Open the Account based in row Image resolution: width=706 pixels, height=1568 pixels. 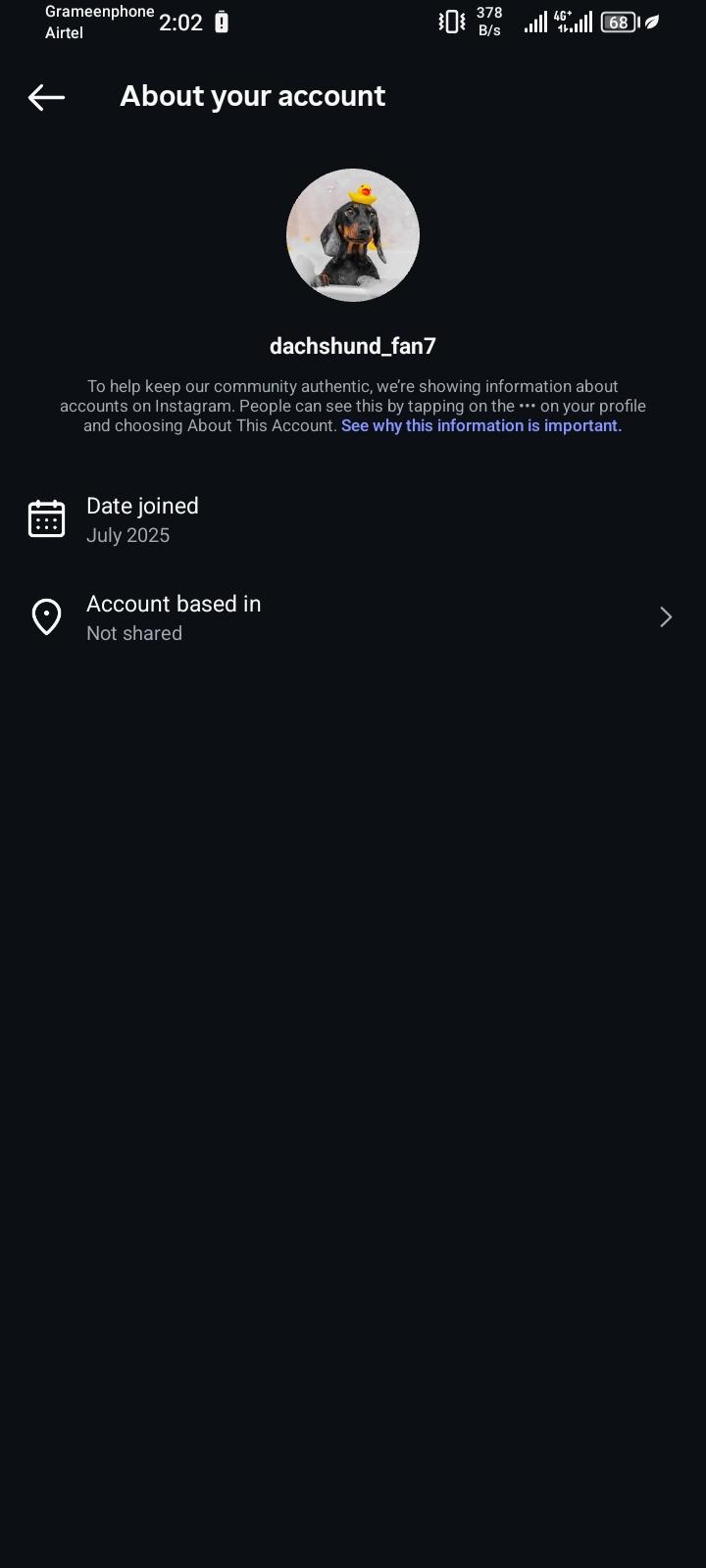click(353, 617)
